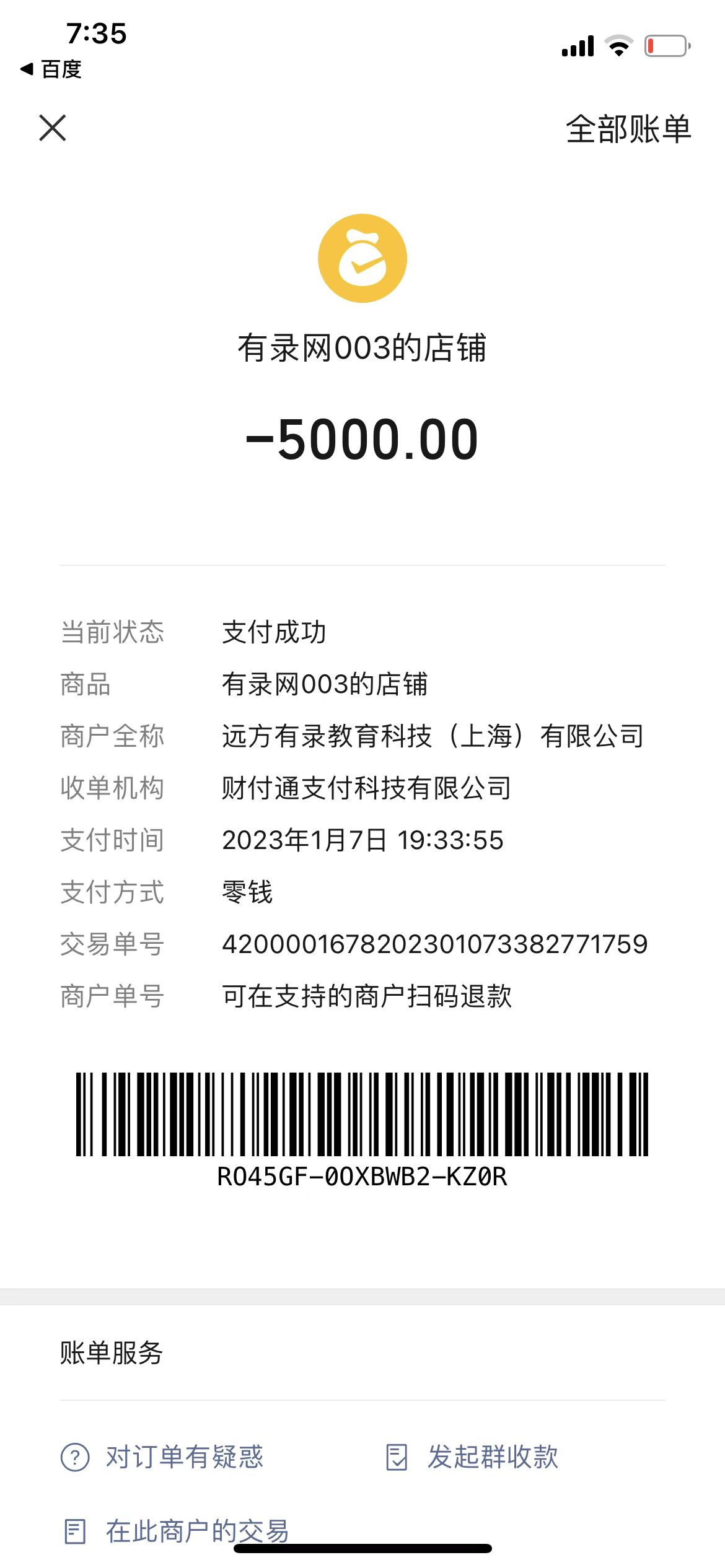View 在此商户的交易 transactions
Screen dimensions: 725x1568
pyautogui.click(x=177, y=1531)
